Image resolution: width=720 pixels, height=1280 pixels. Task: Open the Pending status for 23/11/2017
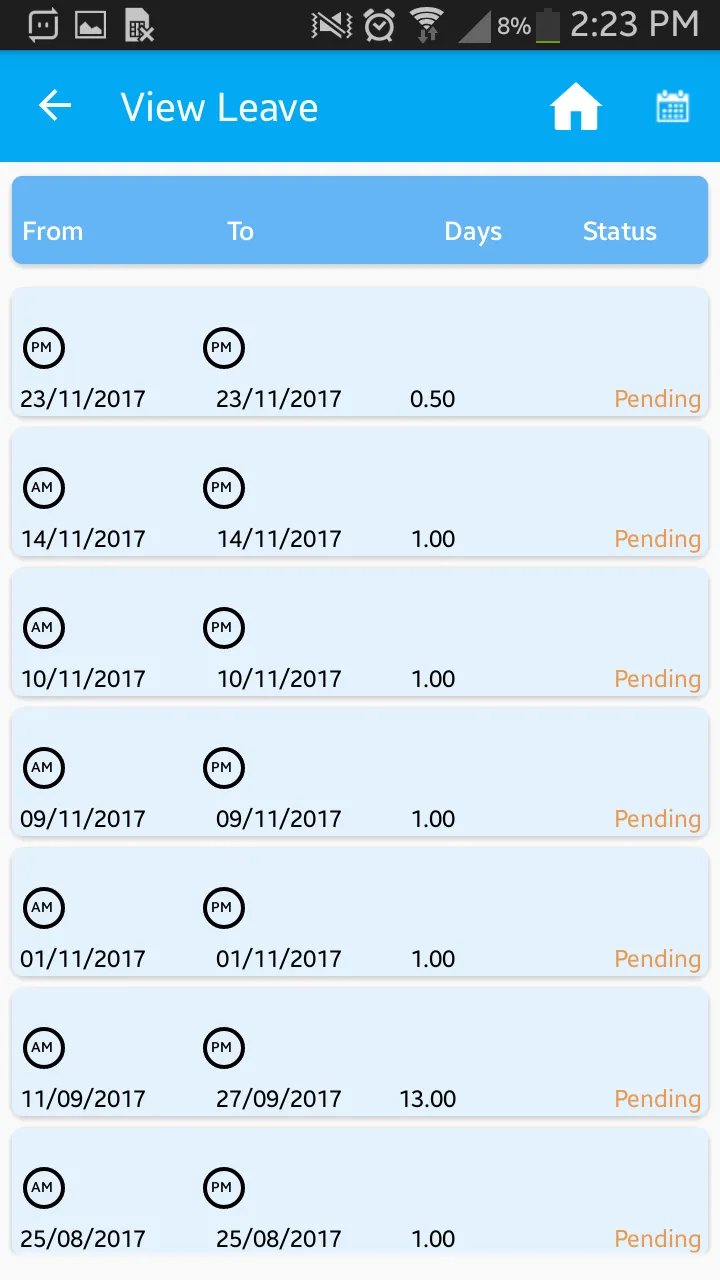tap(657, 398)
